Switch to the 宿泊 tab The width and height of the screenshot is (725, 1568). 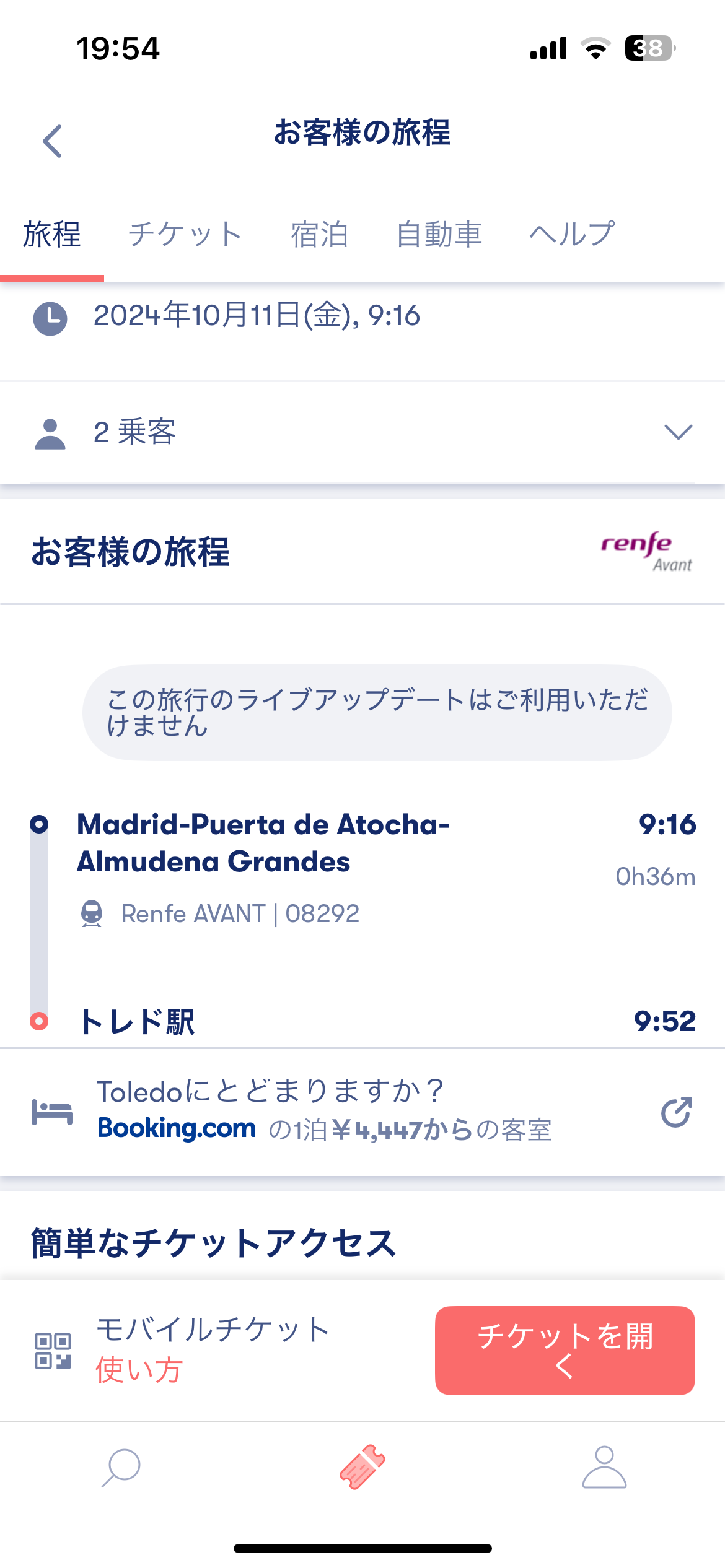tap(320, 235)
